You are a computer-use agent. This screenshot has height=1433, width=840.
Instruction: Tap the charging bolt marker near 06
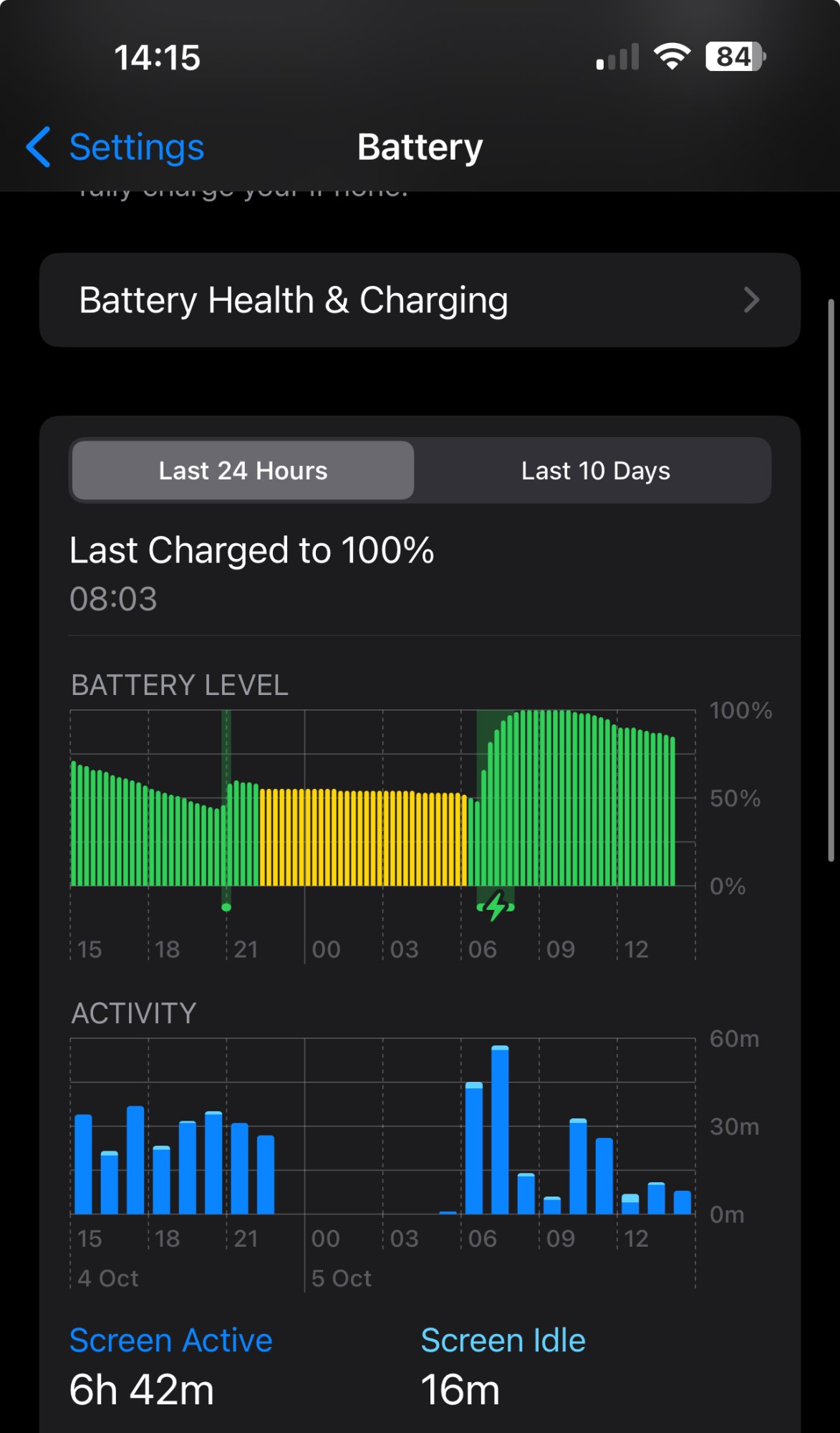click(x=496, y=906)
